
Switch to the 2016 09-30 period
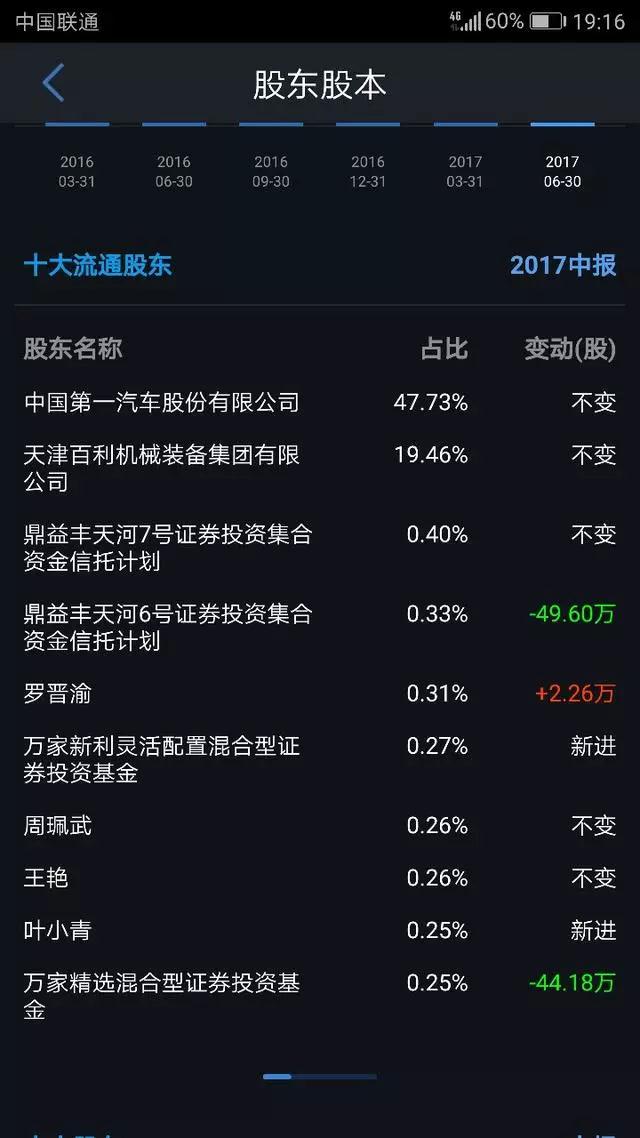coord(271,171)
